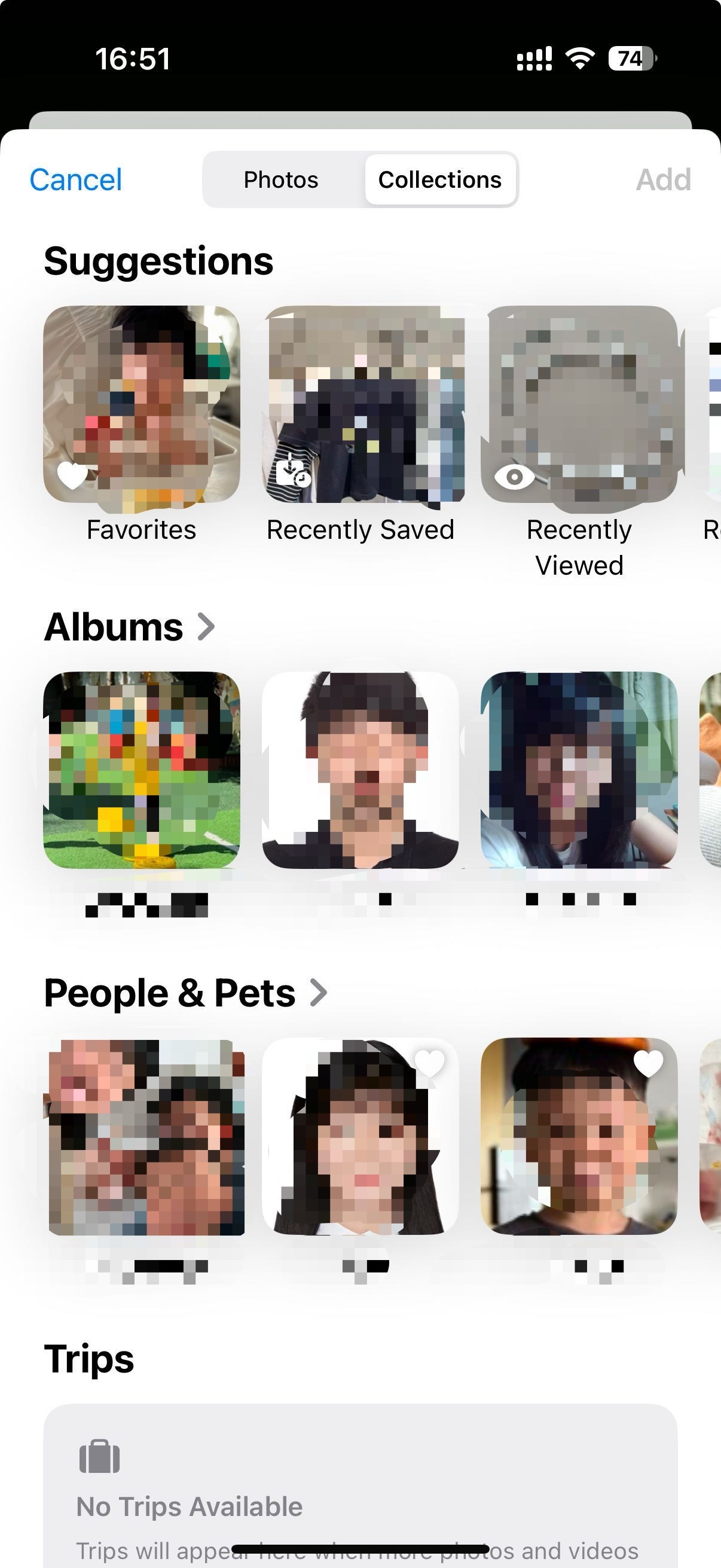Open the Favorites collection

point(141,404)
